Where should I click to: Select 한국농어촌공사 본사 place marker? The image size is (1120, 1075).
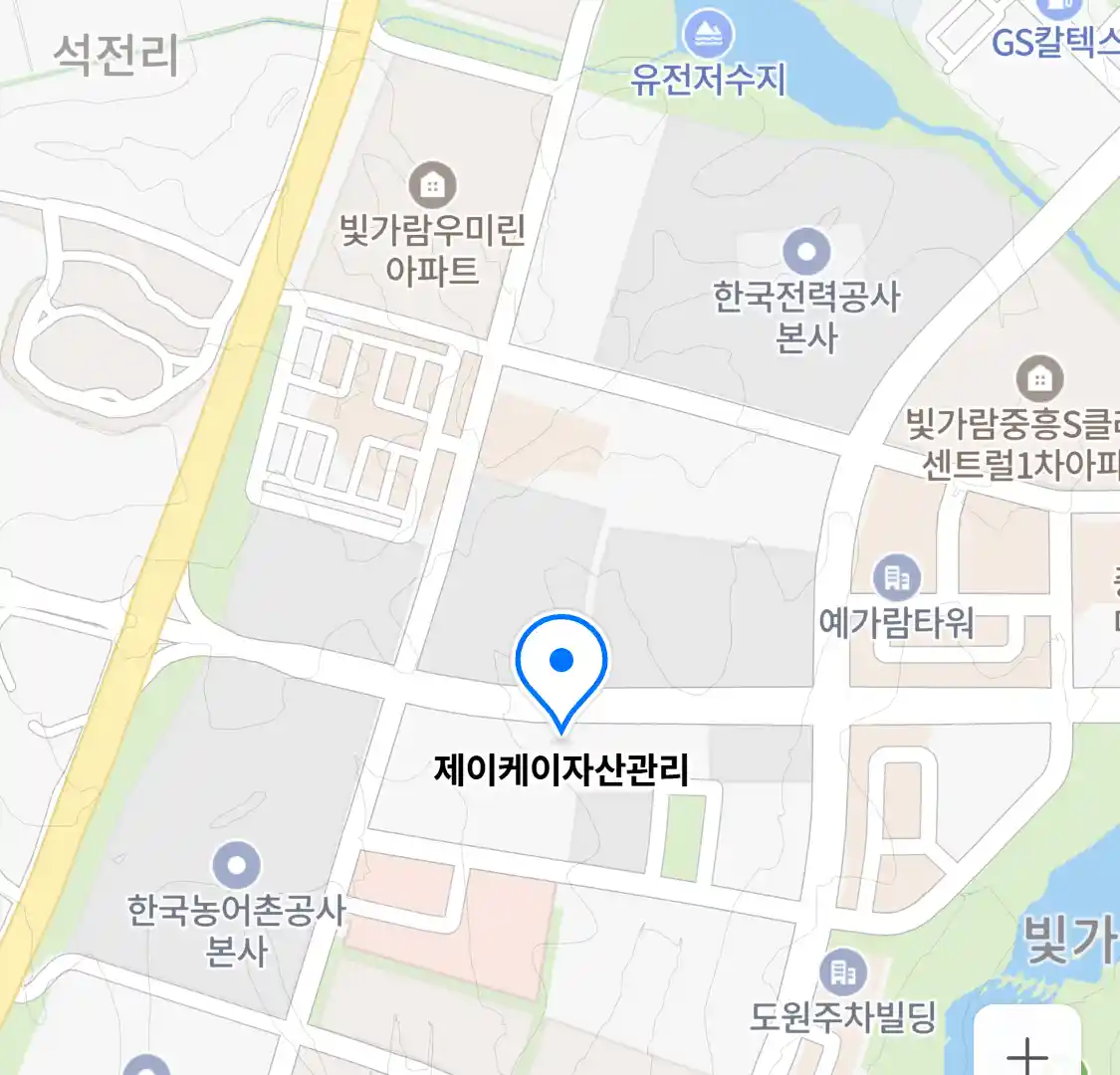click(x=236, y=866)
